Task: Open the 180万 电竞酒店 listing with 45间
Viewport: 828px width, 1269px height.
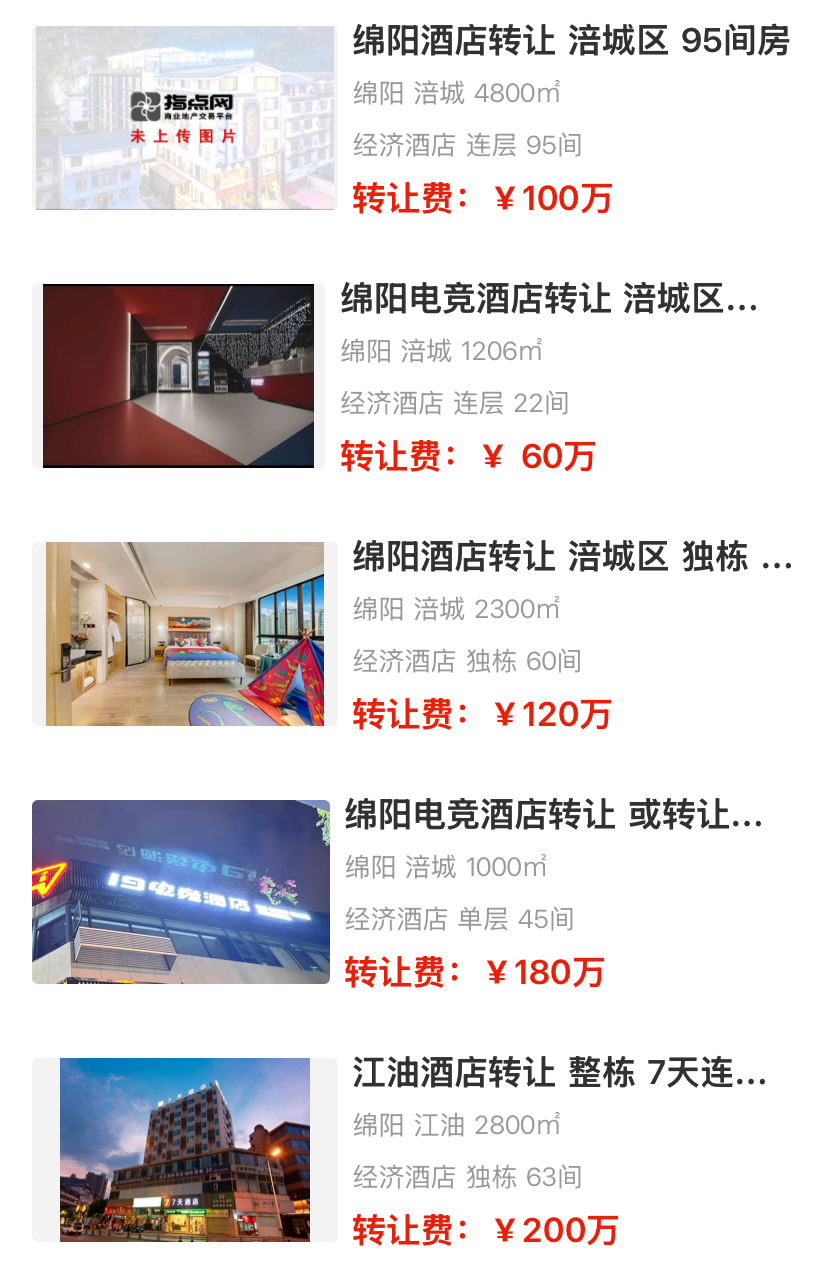Action: (553, 816)
